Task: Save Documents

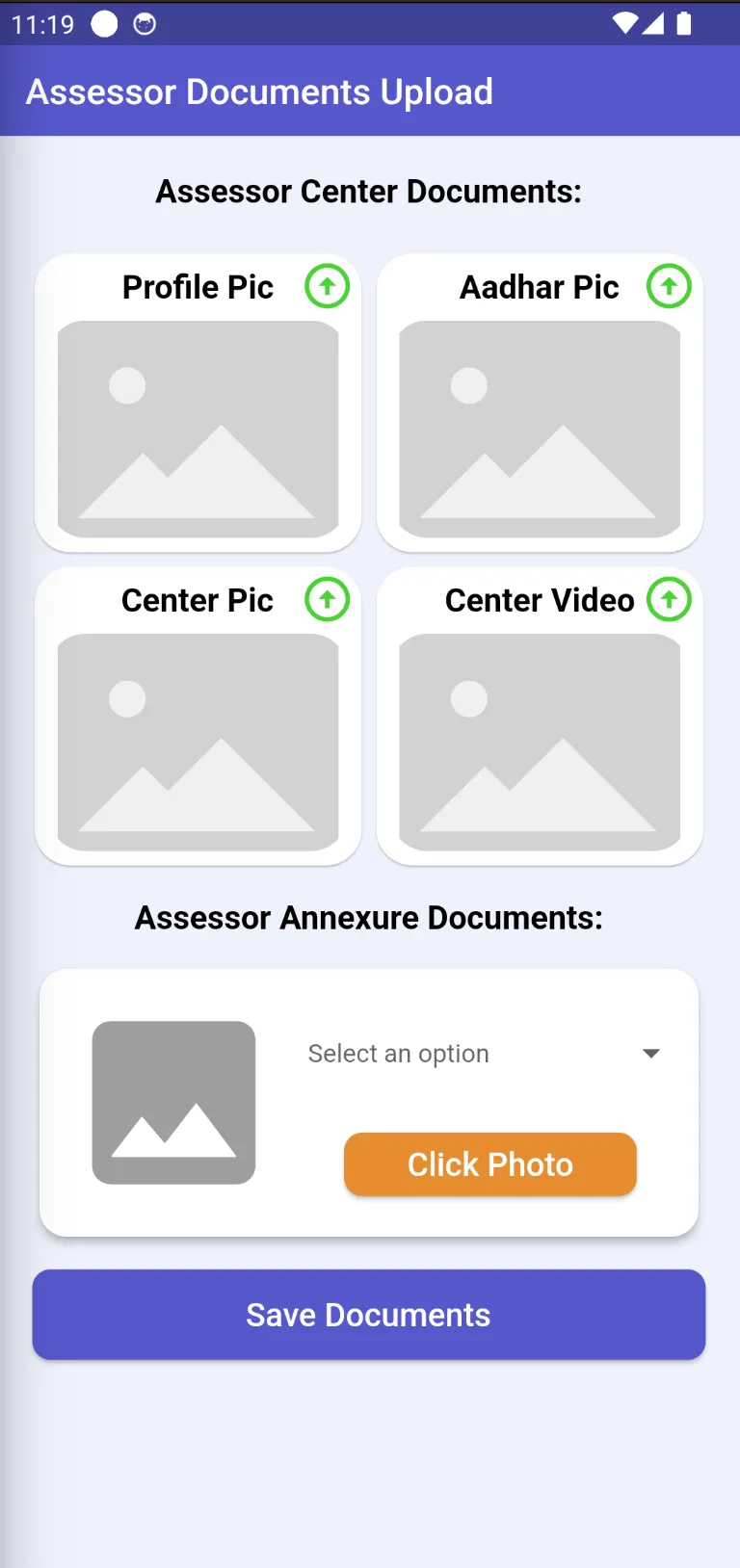Action: tap(369, 1315)
